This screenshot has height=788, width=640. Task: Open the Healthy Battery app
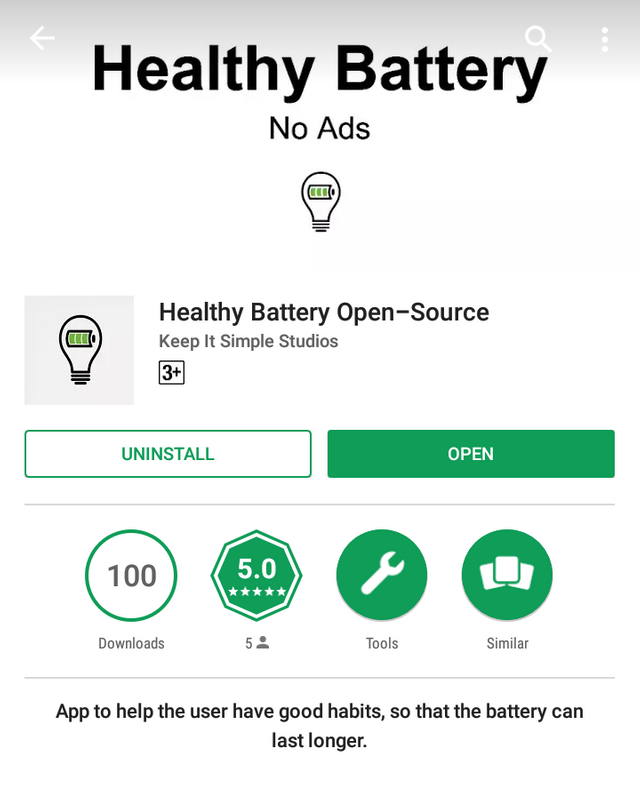[x=470, y=454]
